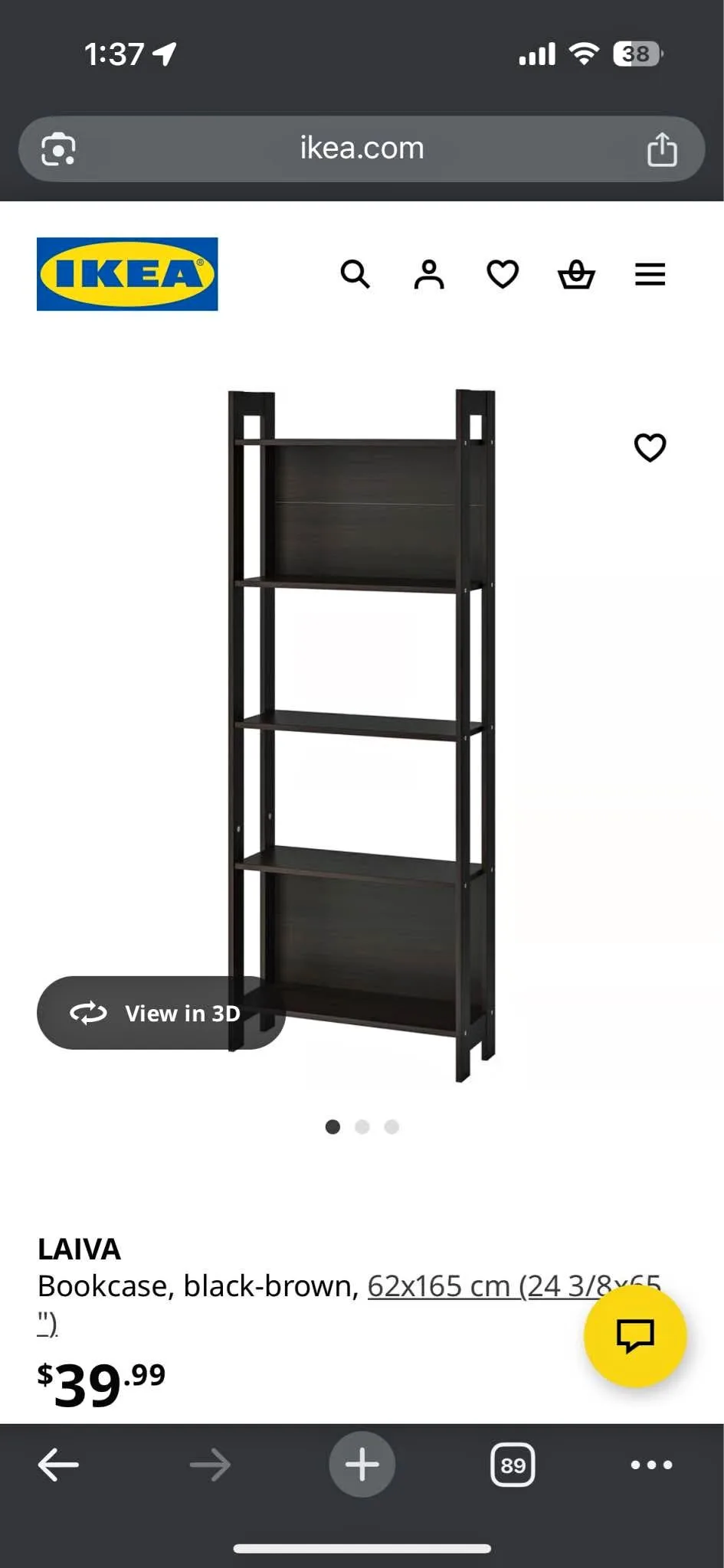
Task: Open the camera search icon in address bar
Action: click(x=58, y=149)
